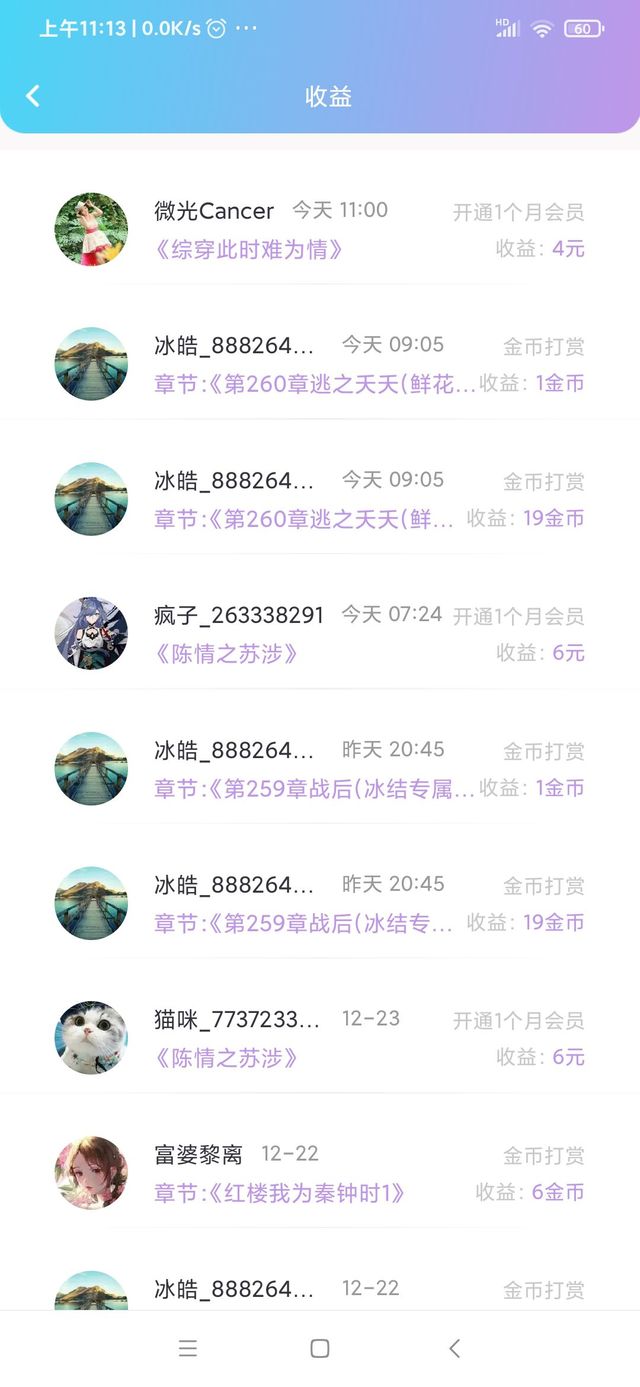Open the system recent apps button
The image size is (640, 1387).
pos(188,1348)
